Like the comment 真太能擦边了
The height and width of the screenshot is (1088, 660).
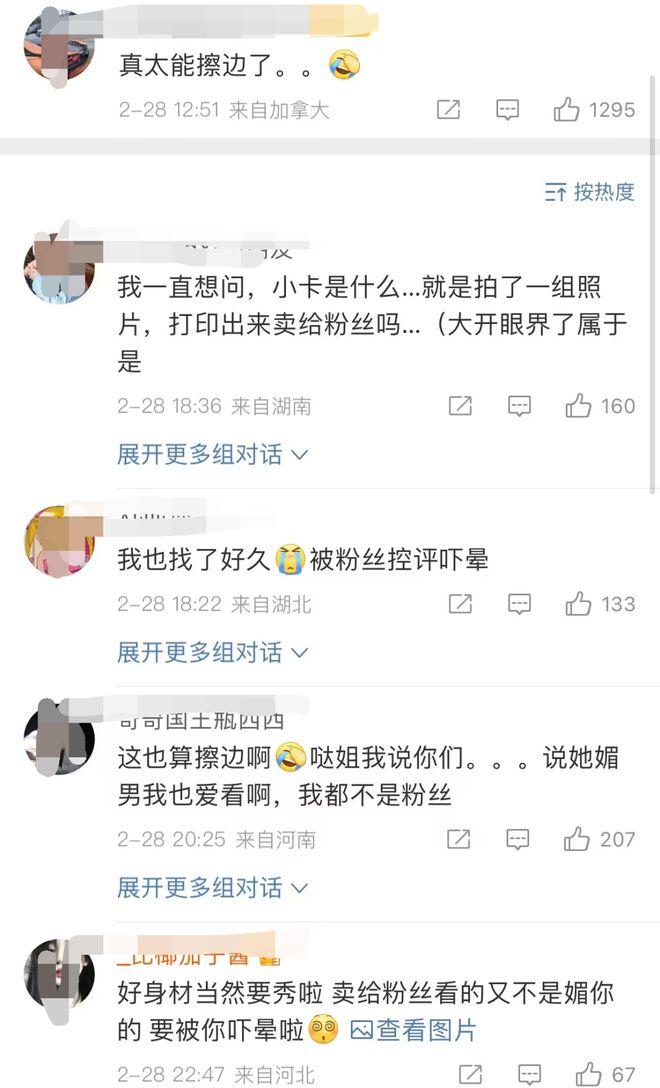[567, 110]
